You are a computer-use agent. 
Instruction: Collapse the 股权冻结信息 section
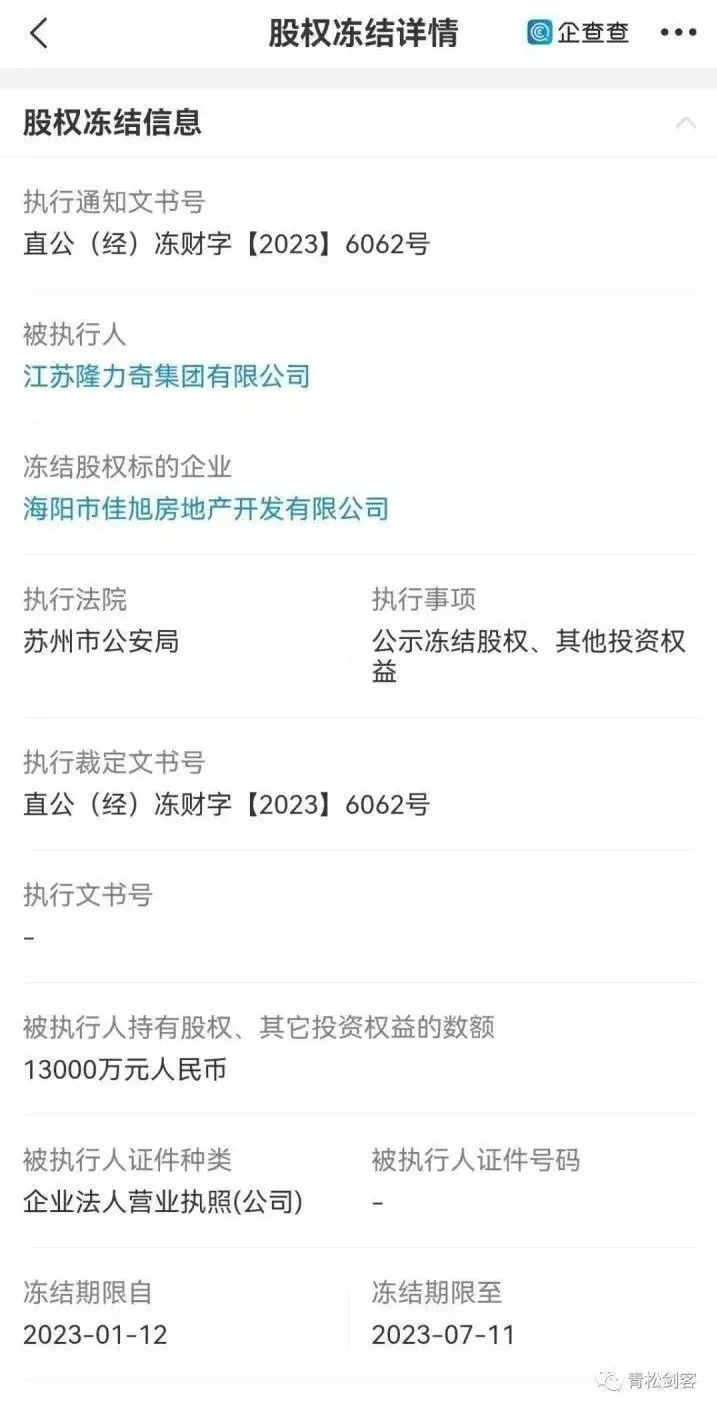pyautogui.click(x=685, y=123)
